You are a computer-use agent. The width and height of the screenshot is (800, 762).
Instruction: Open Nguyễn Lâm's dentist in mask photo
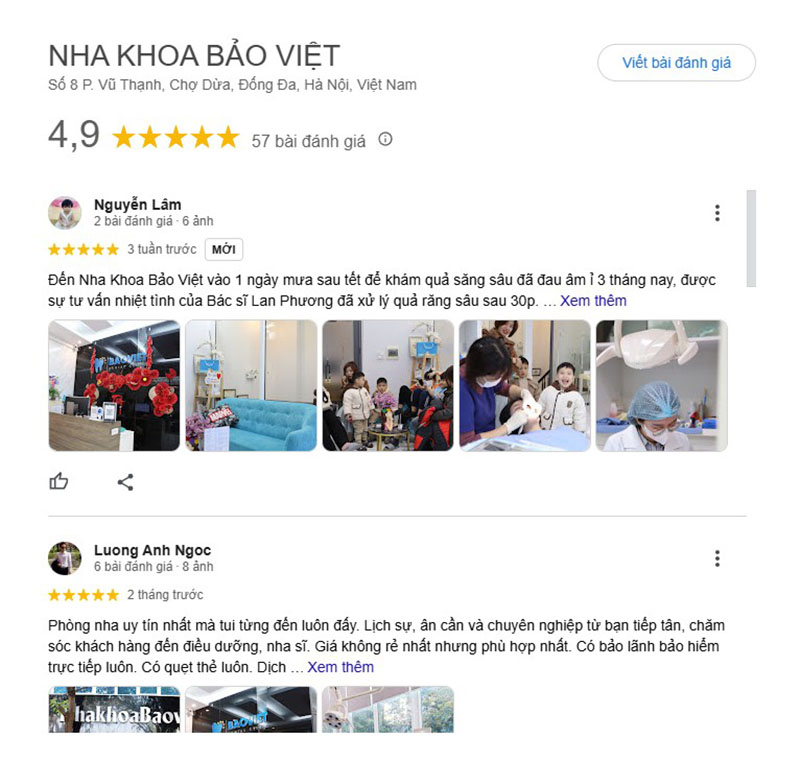tap(661, 385)
